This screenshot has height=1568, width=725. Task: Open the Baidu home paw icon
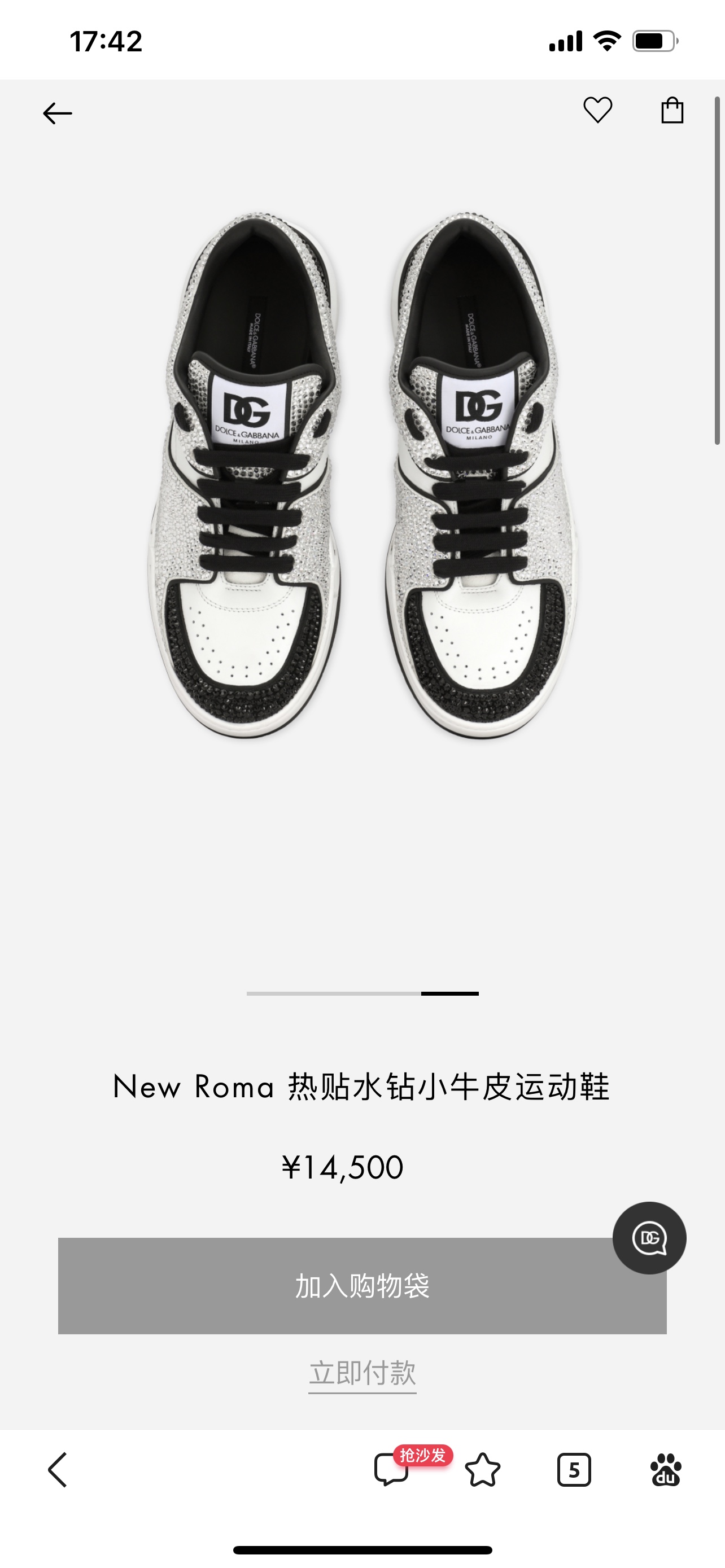pos(666,1470)
